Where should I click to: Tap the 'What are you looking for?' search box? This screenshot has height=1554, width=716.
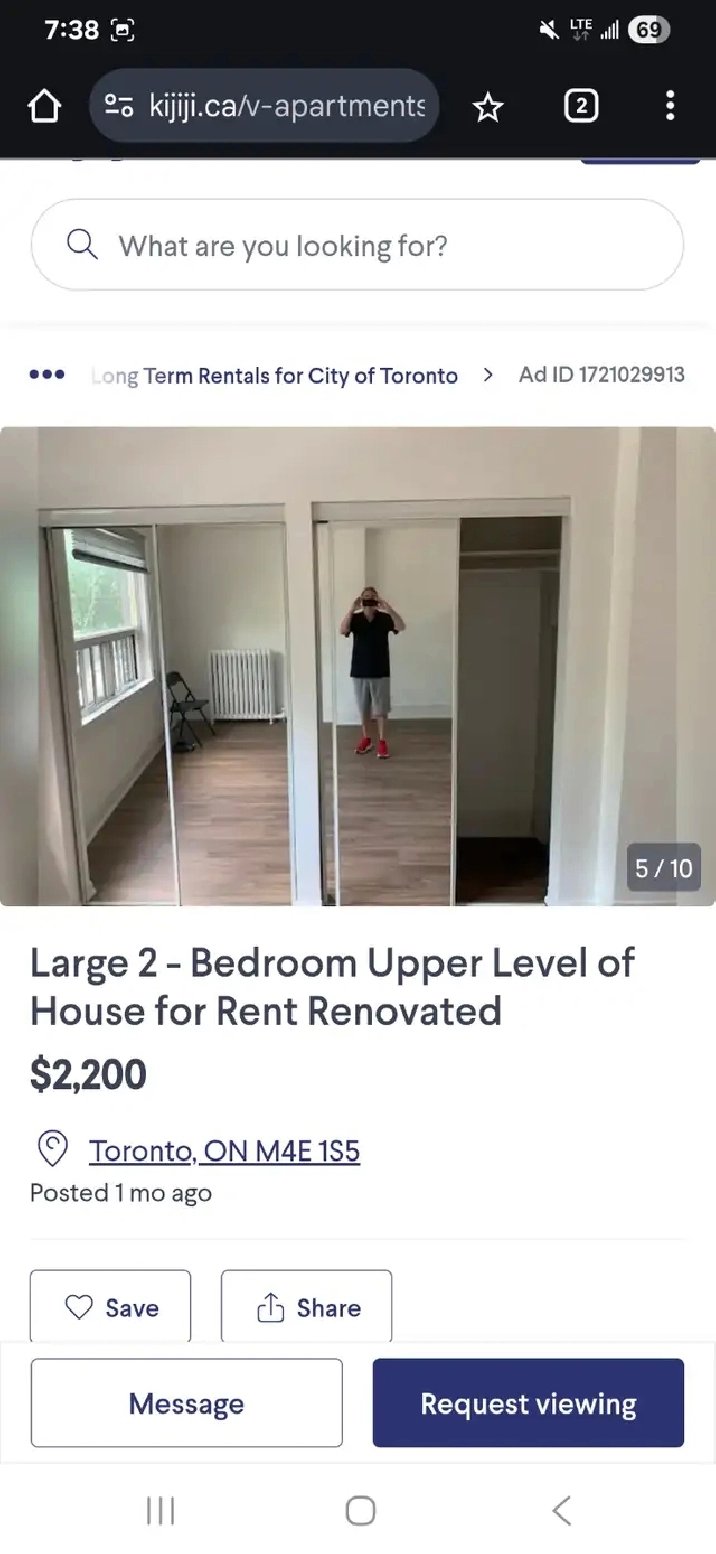(x=357, y=245)
